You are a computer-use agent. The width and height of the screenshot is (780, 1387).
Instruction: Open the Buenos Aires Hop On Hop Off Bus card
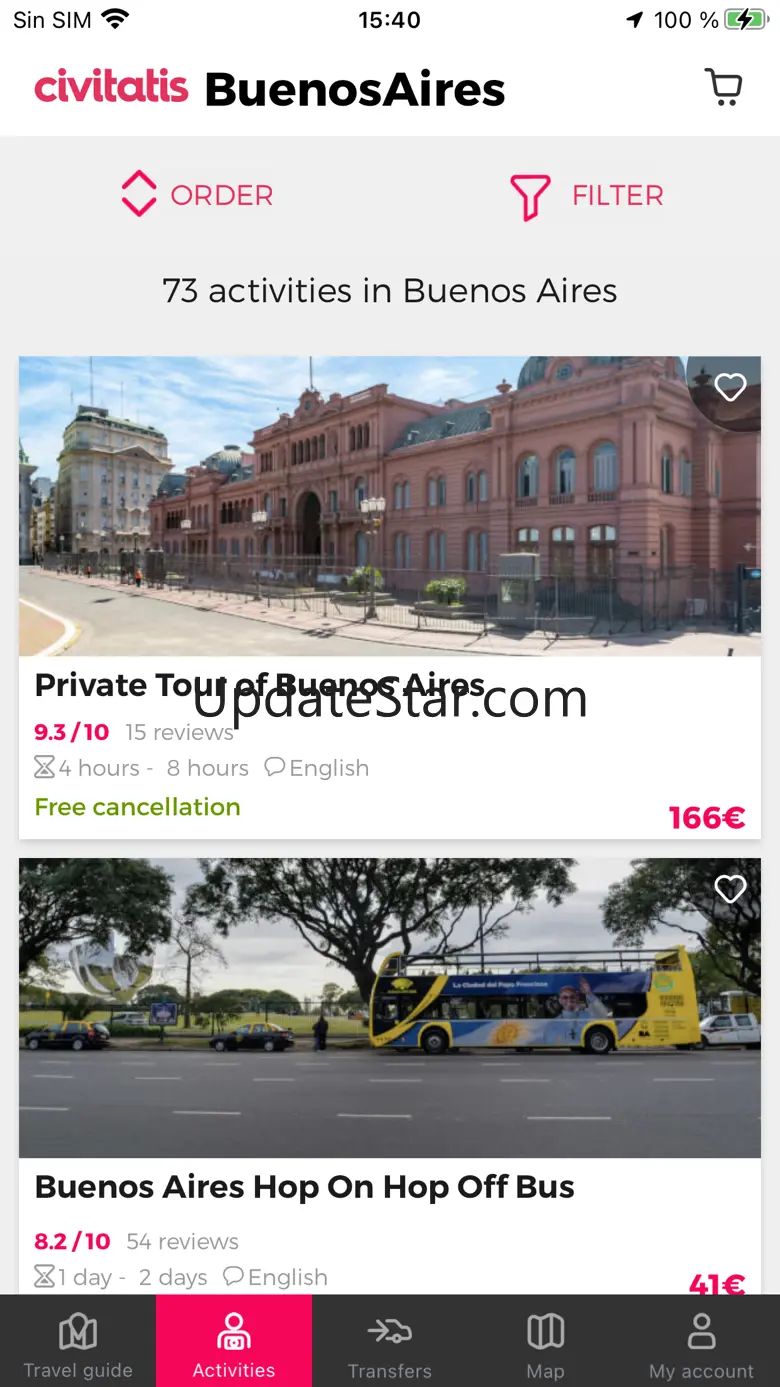click(390, 1076)
